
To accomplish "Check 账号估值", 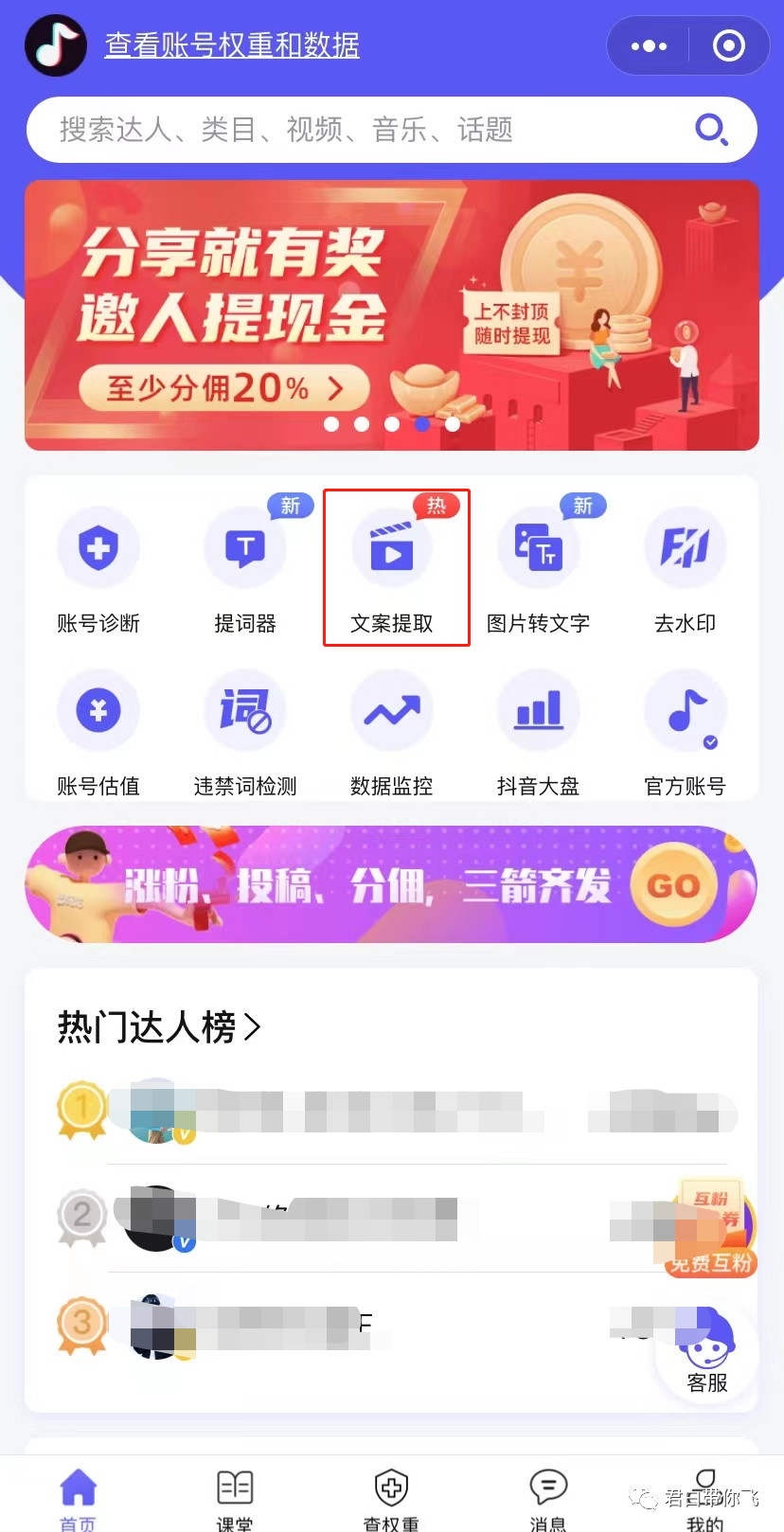I will (x=98, y=731).
